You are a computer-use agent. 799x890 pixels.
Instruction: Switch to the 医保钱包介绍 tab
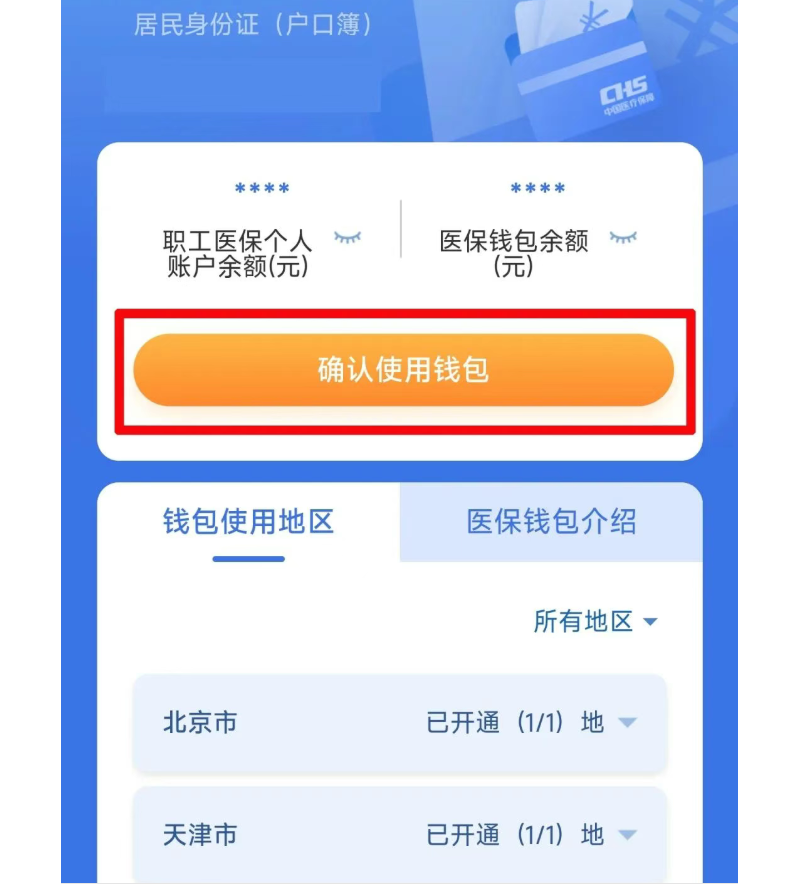point(551,522)
